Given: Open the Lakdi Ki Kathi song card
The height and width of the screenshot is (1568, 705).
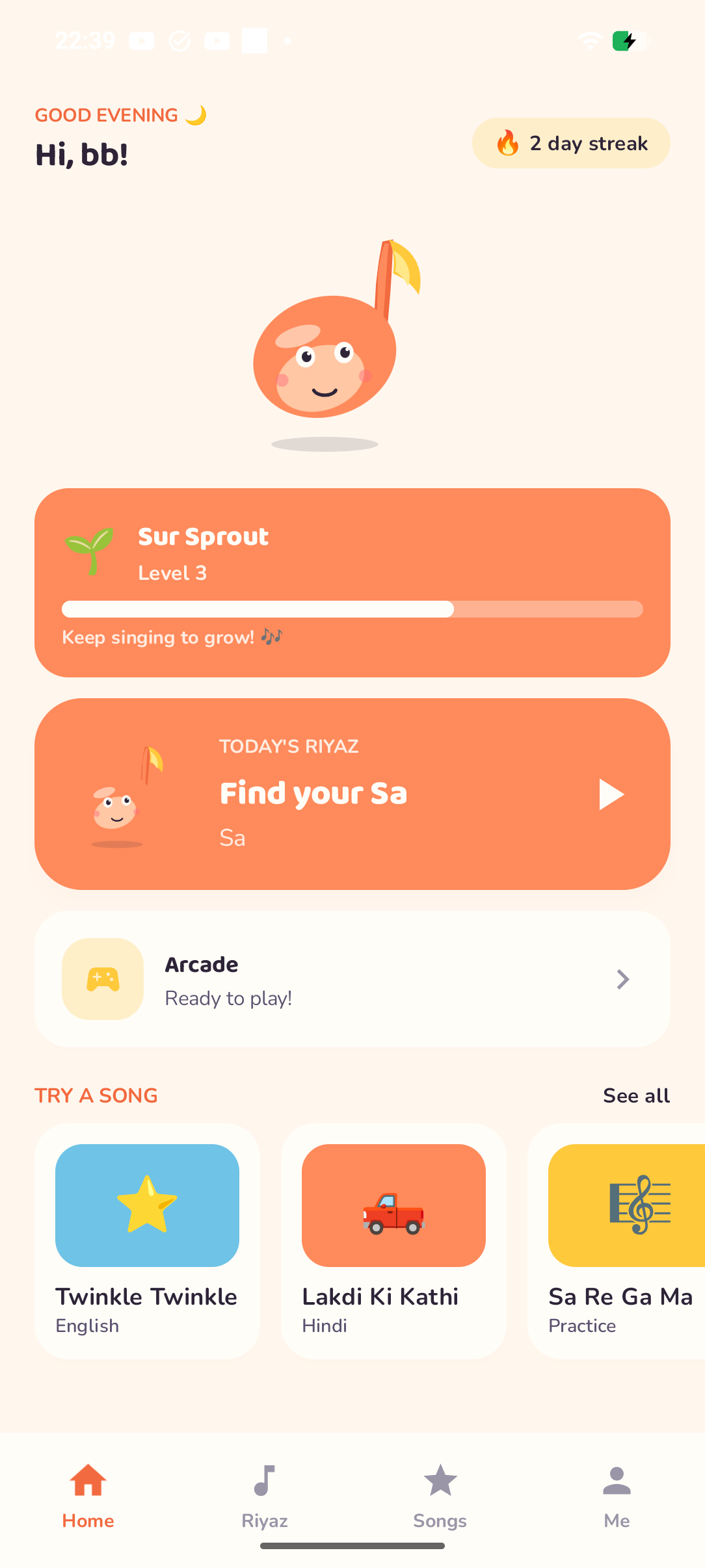Looking at the screenshot, I should click(393, 1241).
